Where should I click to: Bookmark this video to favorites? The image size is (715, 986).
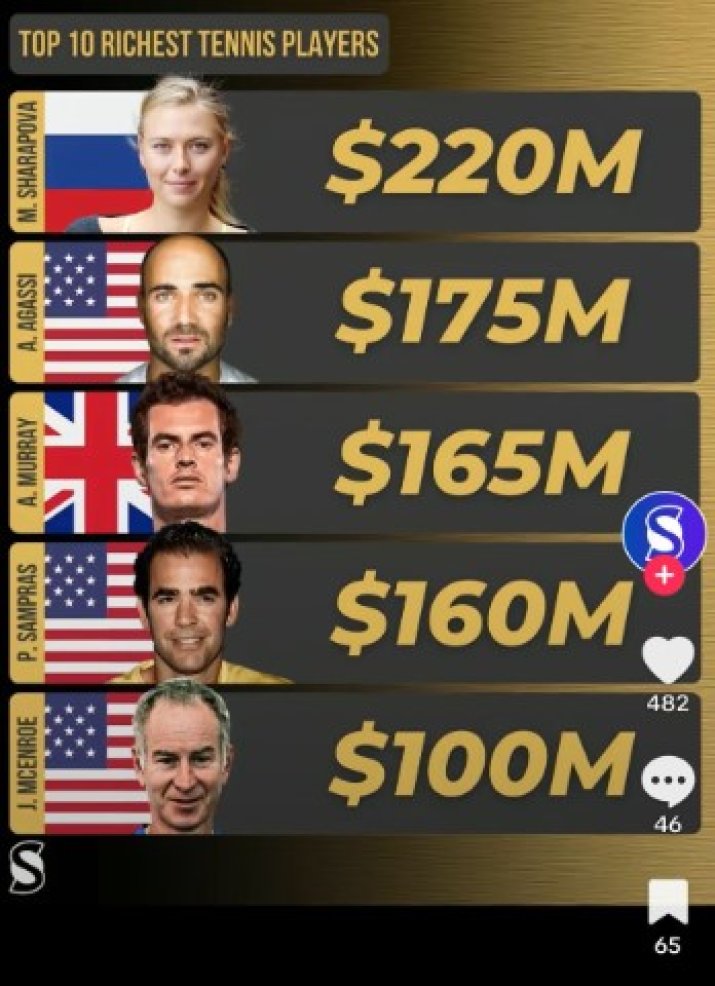point(667,902)
